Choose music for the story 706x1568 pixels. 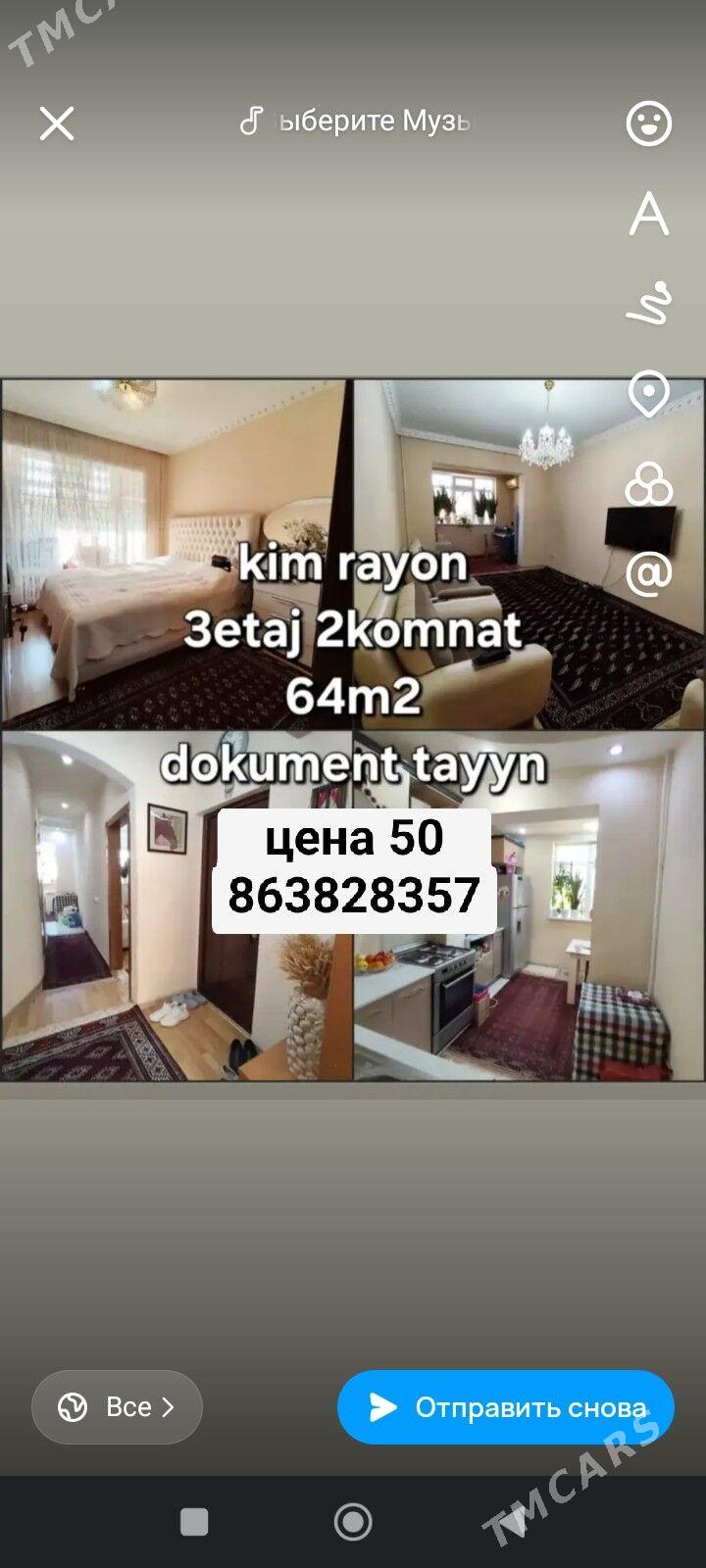355,122
